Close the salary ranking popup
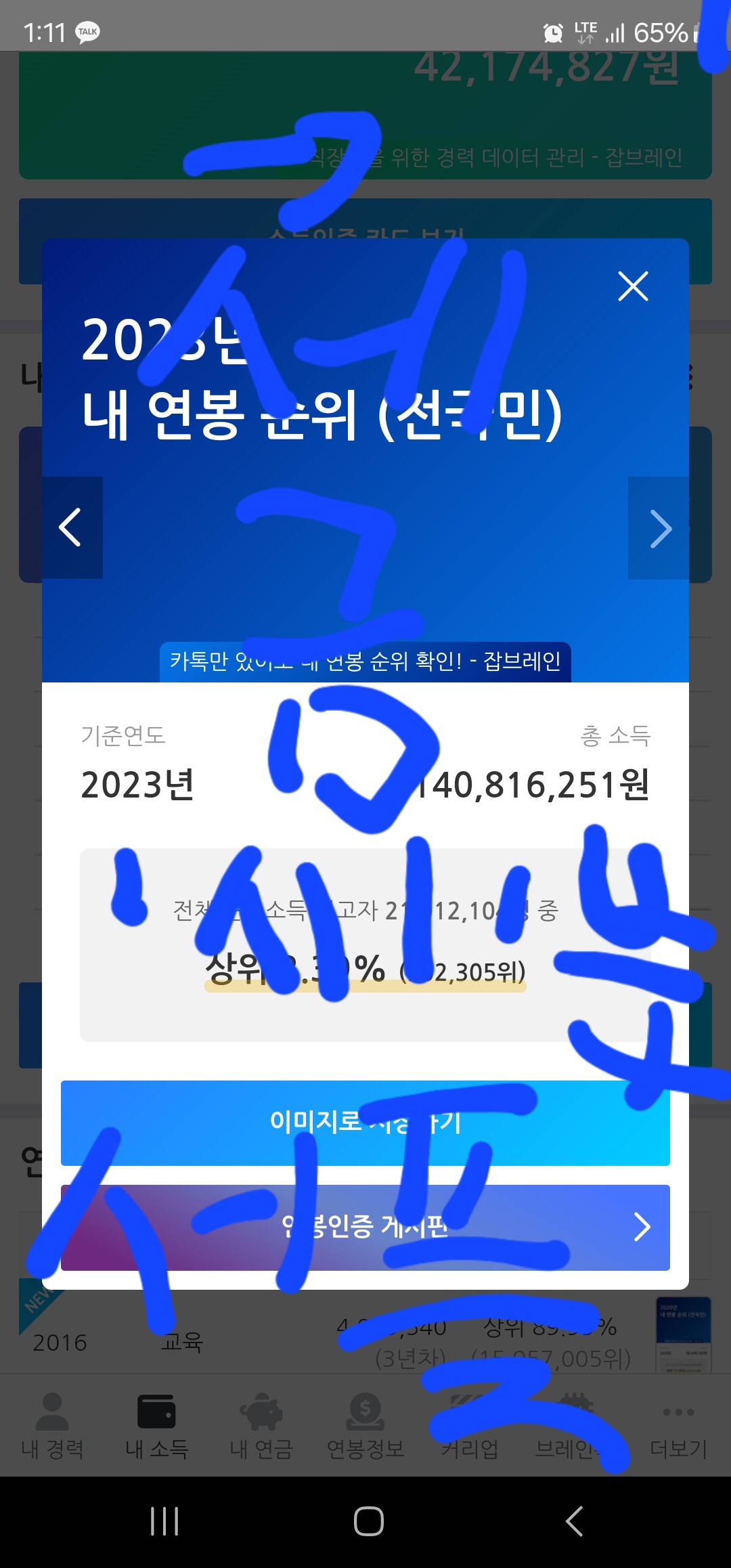This screenshot has width=731, height=1568. point(633,286)
